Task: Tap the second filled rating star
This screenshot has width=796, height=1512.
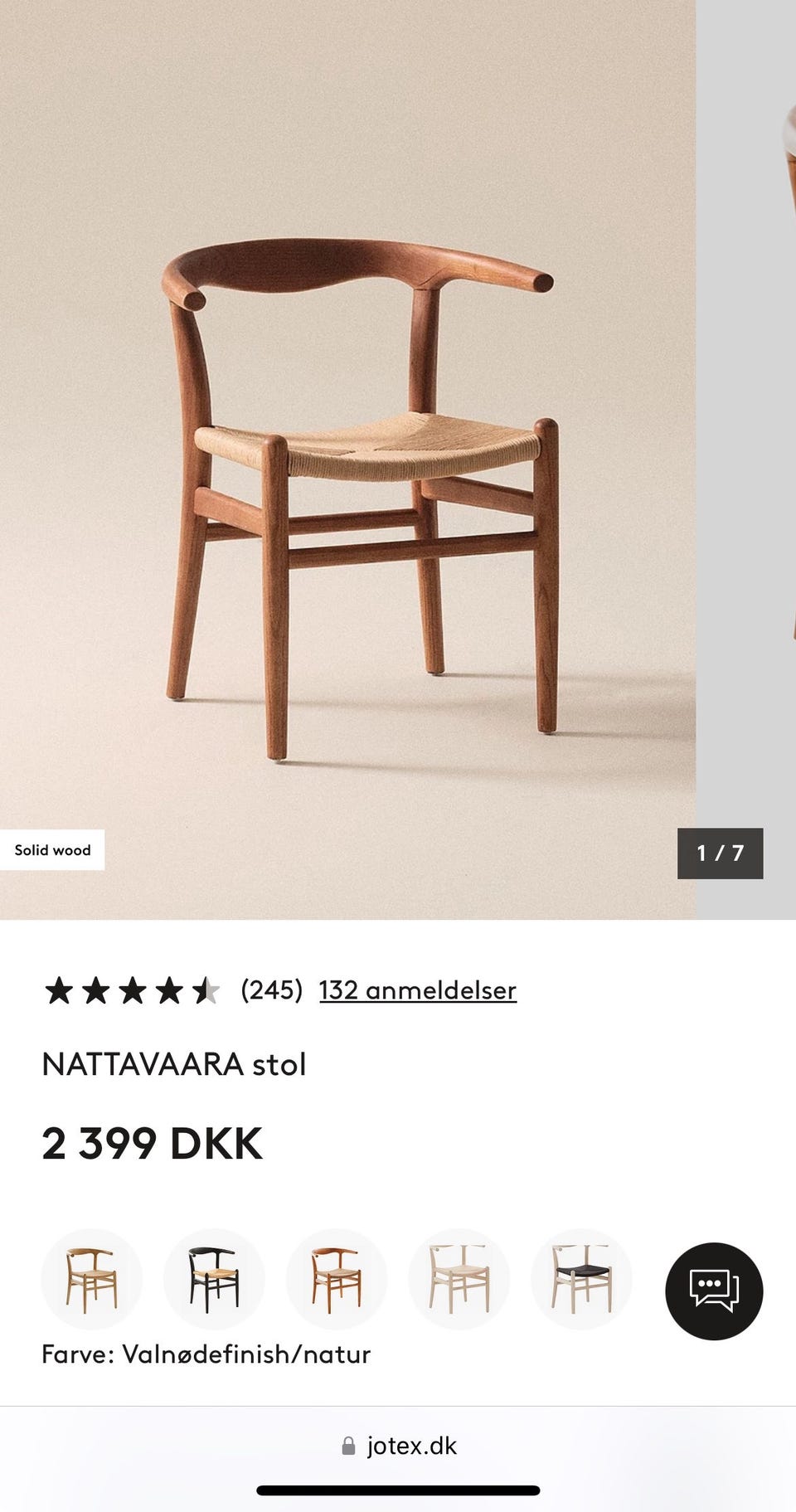Action: (x=97, y=989)
